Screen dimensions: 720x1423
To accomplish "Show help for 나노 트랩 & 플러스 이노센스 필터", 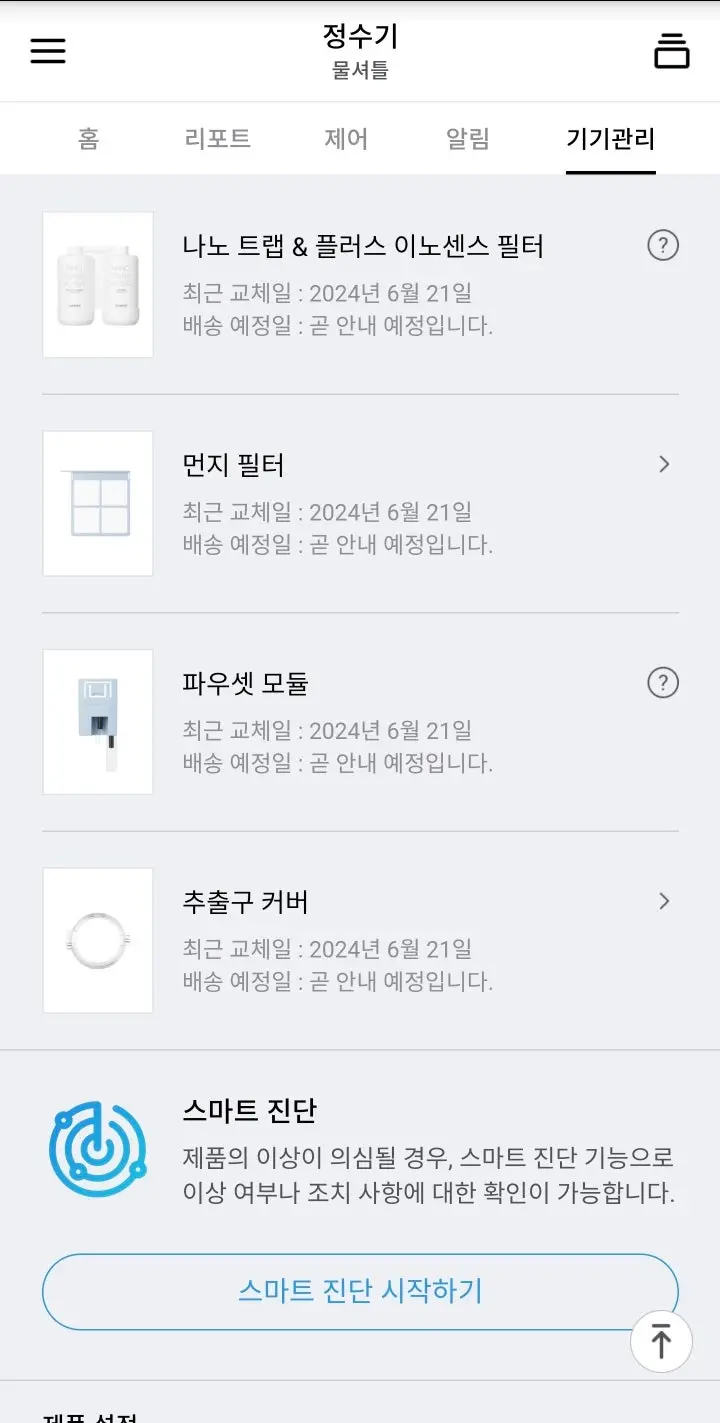I will (x=663, y=245).
